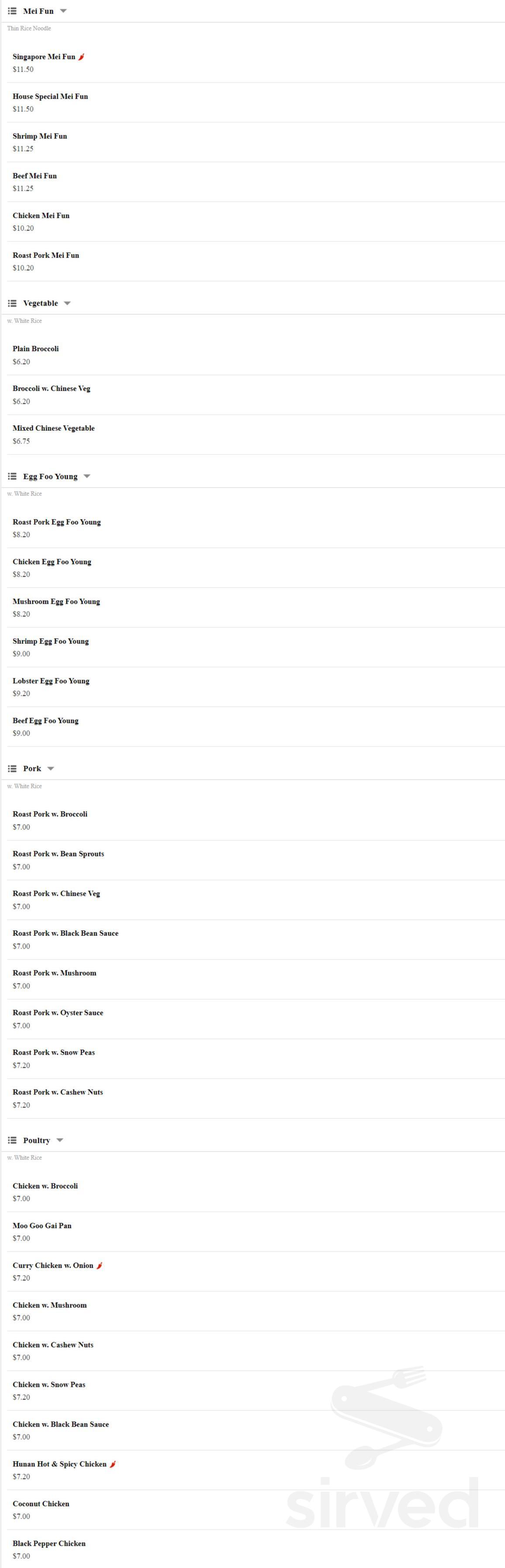Collapse the Pork section header
The width and height of the screenshot is (505, 1568).
pyautogui.click(x=51, y=768)
